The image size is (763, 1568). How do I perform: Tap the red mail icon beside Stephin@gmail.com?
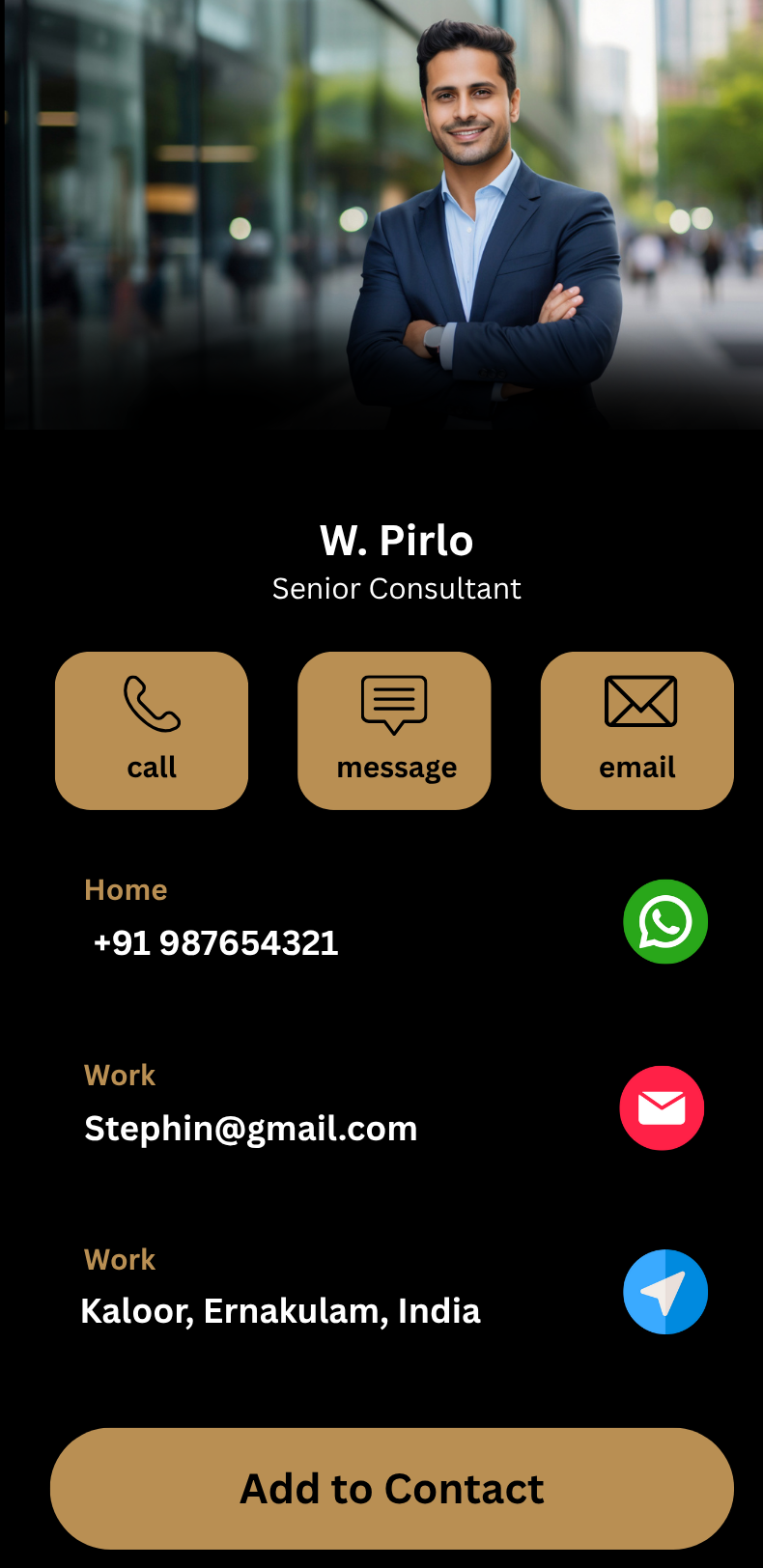662,1107
